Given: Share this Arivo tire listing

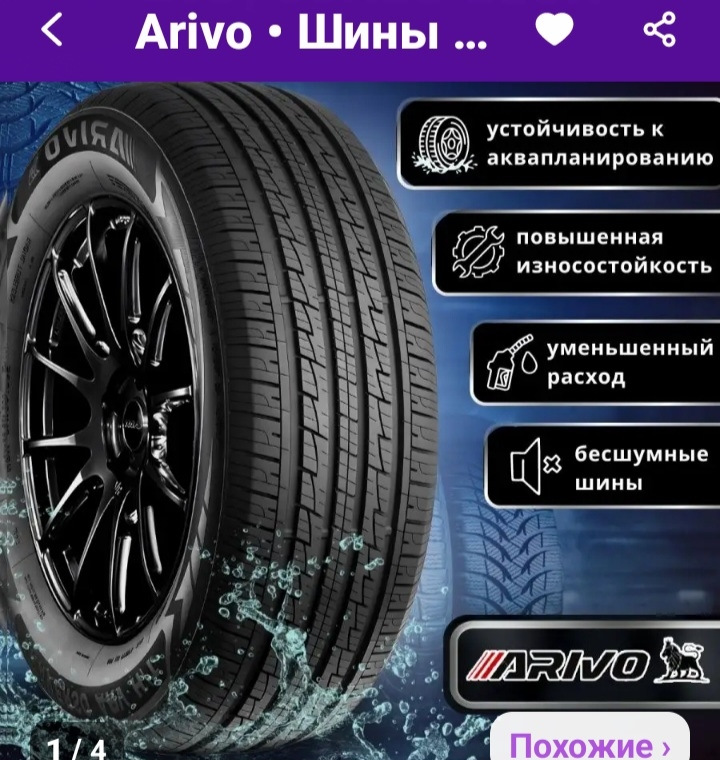Looking at the screenshot, I should pyautogui.click(x=659, y=31).
